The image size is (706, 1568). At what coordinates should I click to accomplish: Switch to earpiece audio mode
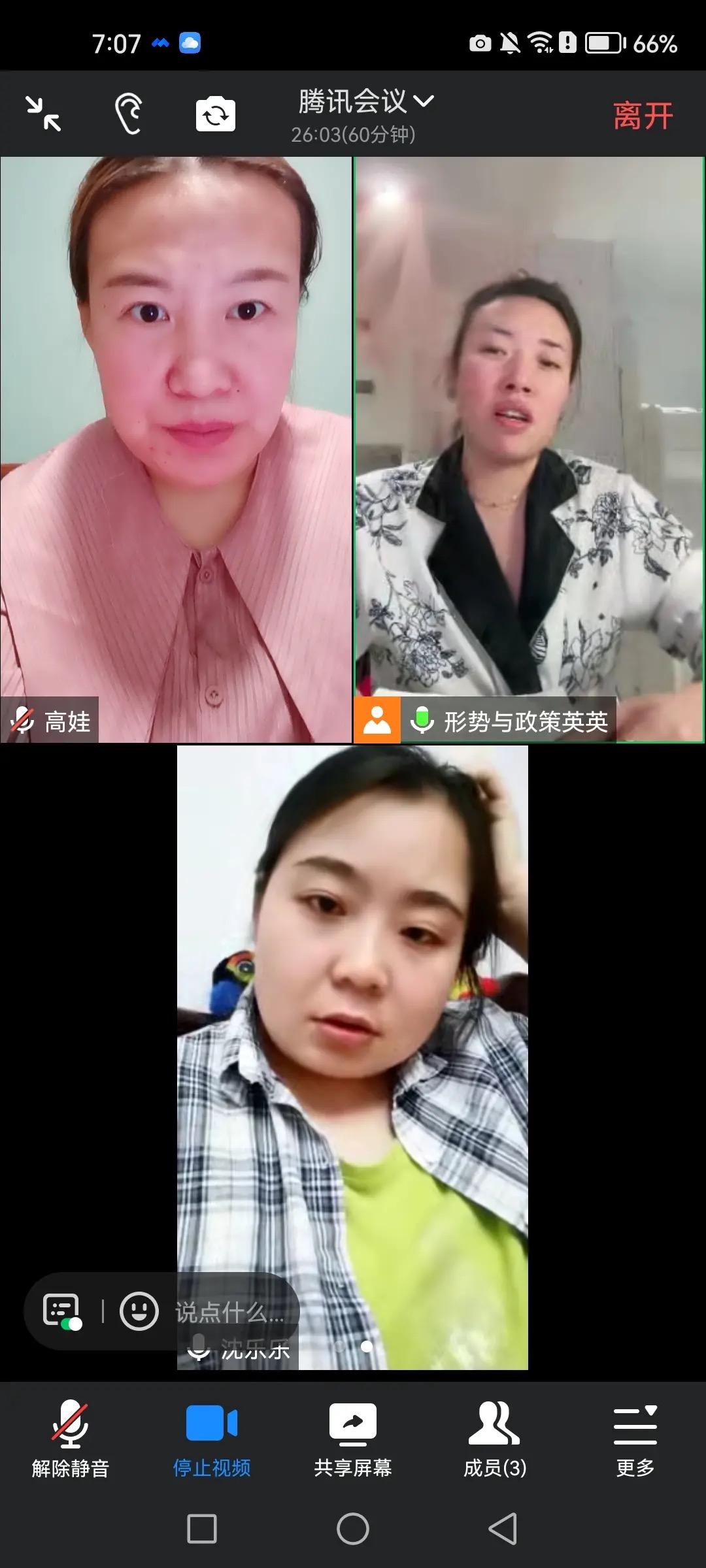[x=129, y=114]
